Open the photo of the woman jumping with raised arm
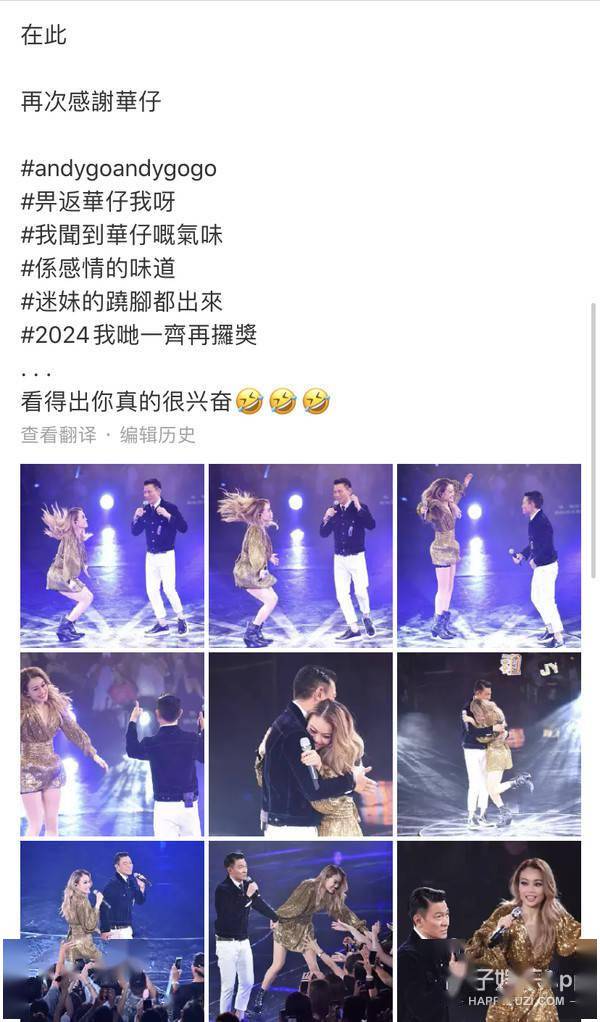 click(x=488, y=555)
